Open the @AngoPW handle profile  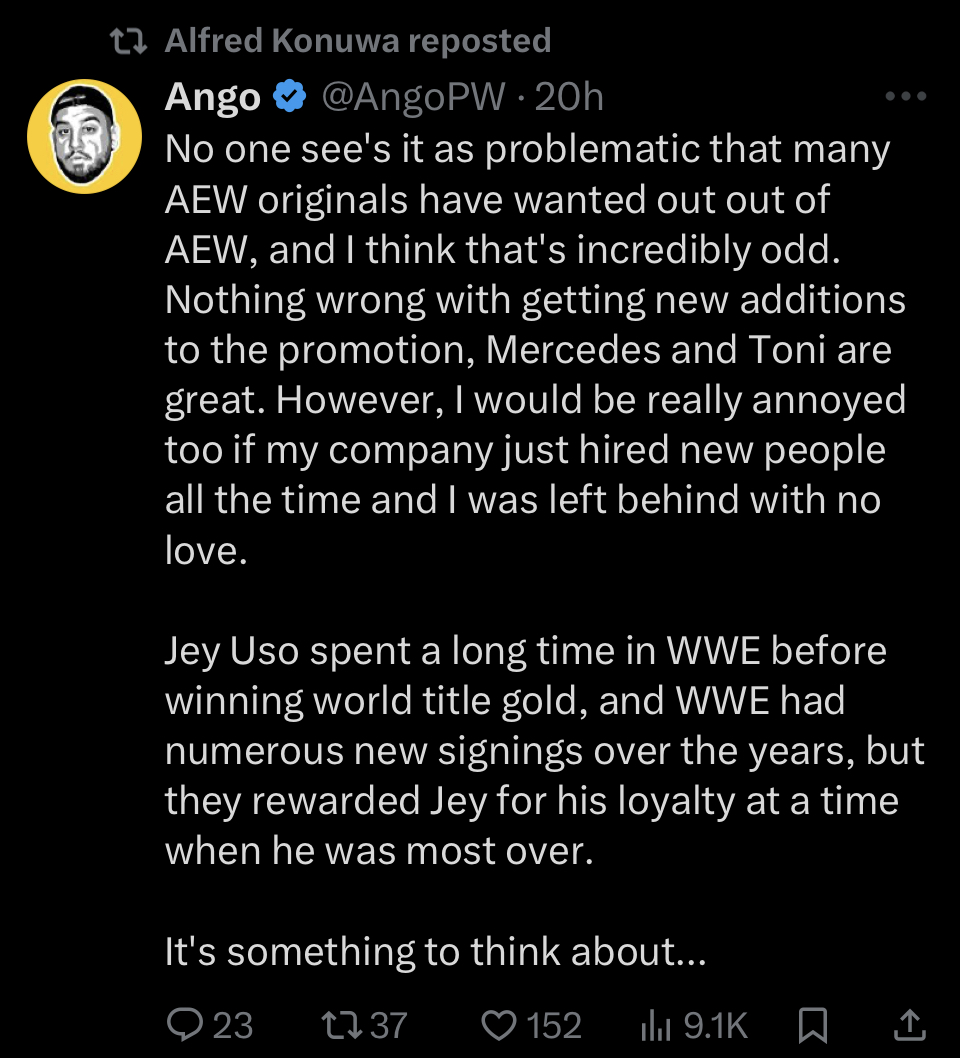pyautogui.click(x=413, y=97)
